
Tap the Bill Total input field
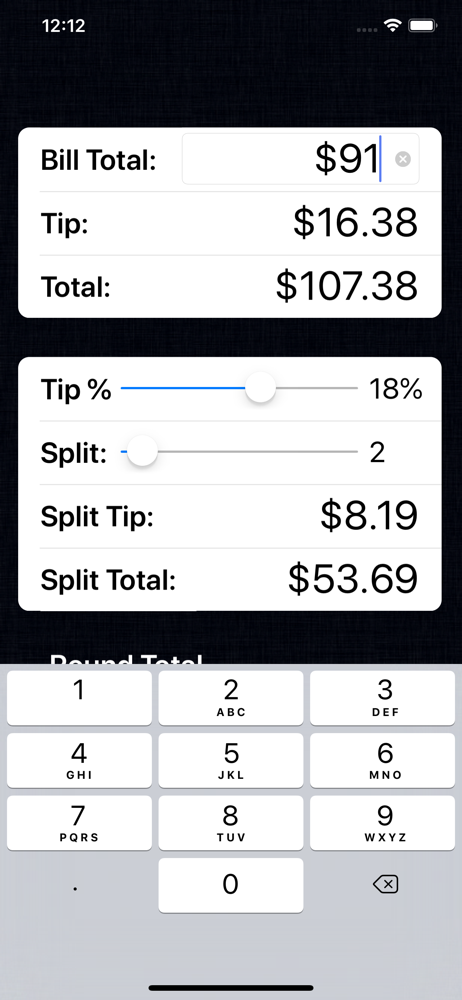coord(301,159)
